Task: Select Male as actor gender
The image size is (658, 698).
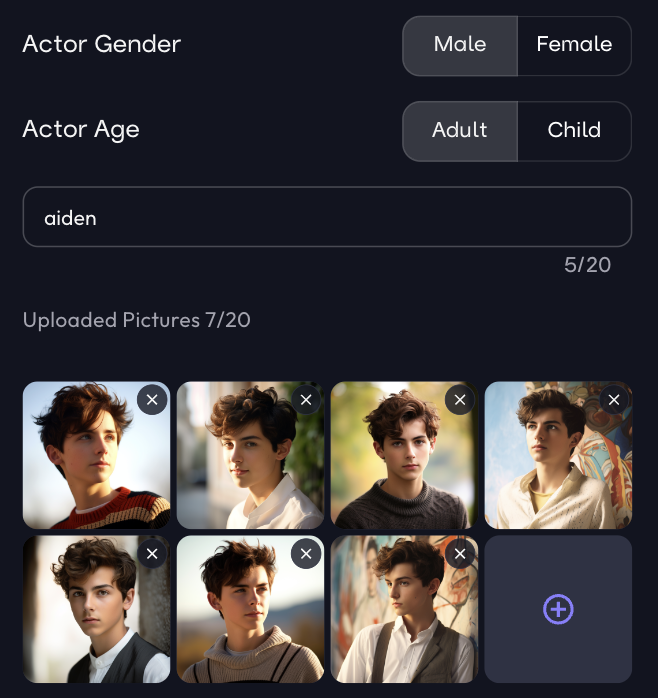Action: [460, 45]
